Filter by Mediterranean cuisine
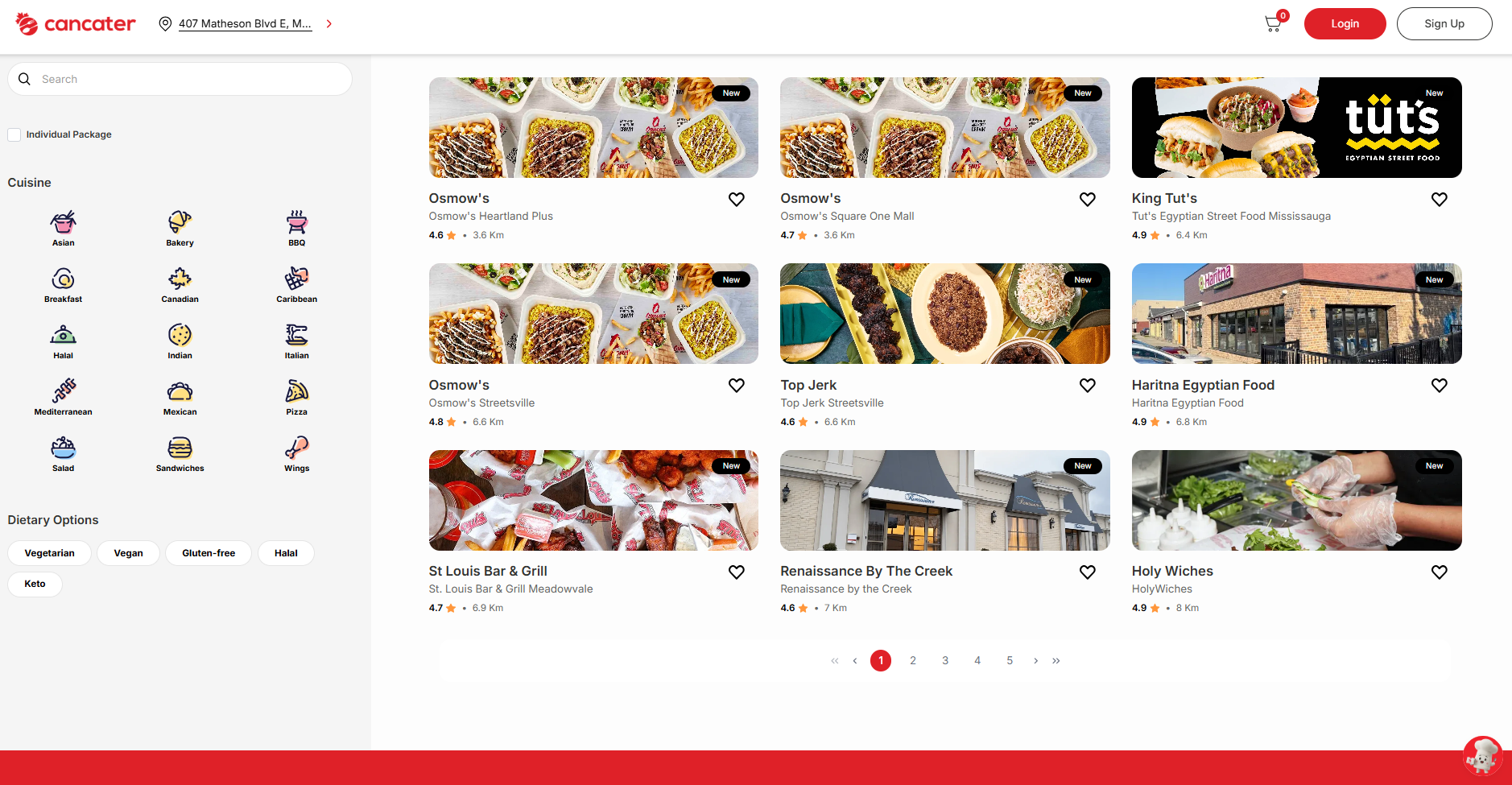Image resolution: width=1512 pixels, height=785 pixels. pyautogui.click(x=63, y=397)
